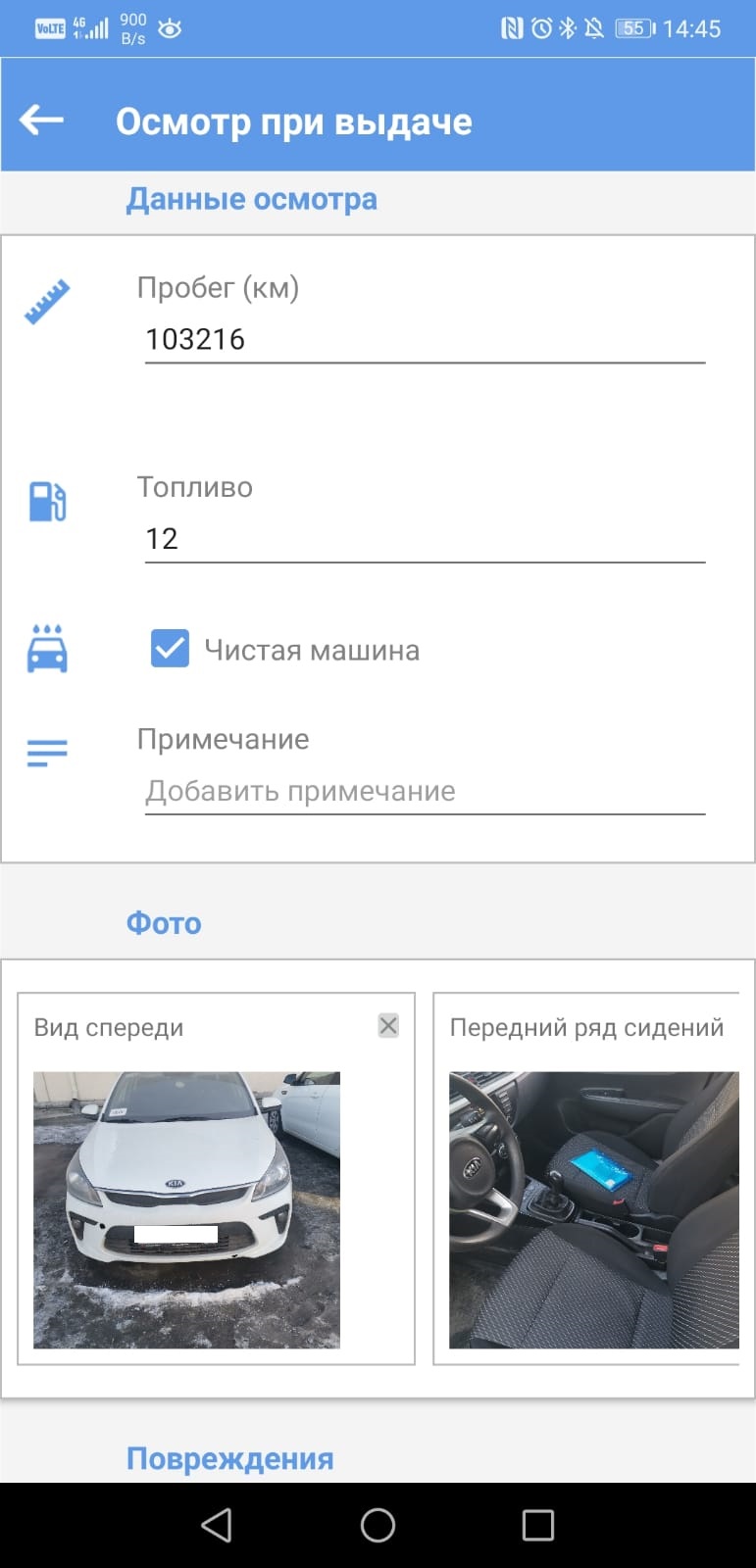Open the Передний ряд сидений photo

(593, 1209)
